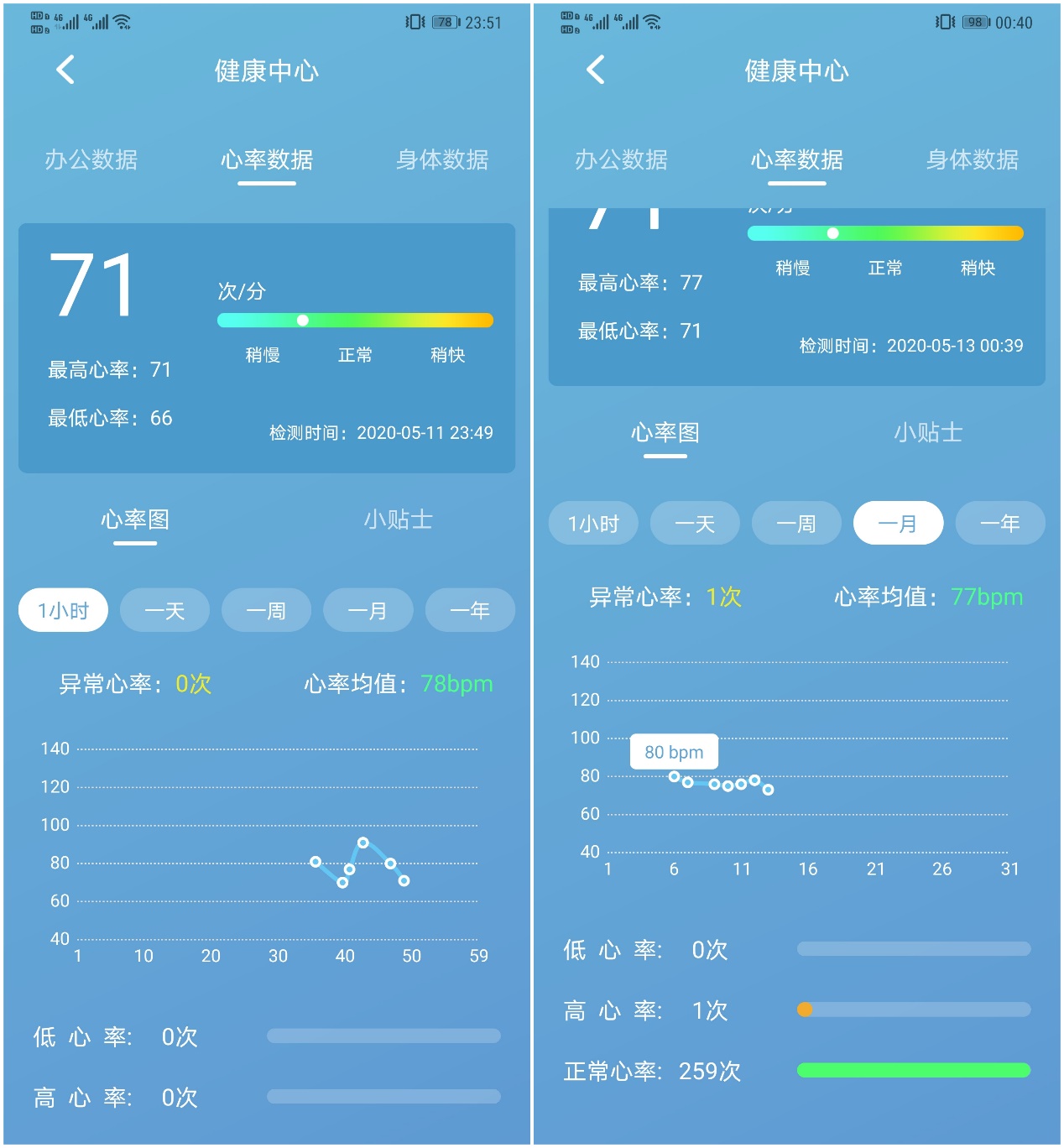
Task: Select the 一年 time range on the right screen
Action: coord(1000,523)
